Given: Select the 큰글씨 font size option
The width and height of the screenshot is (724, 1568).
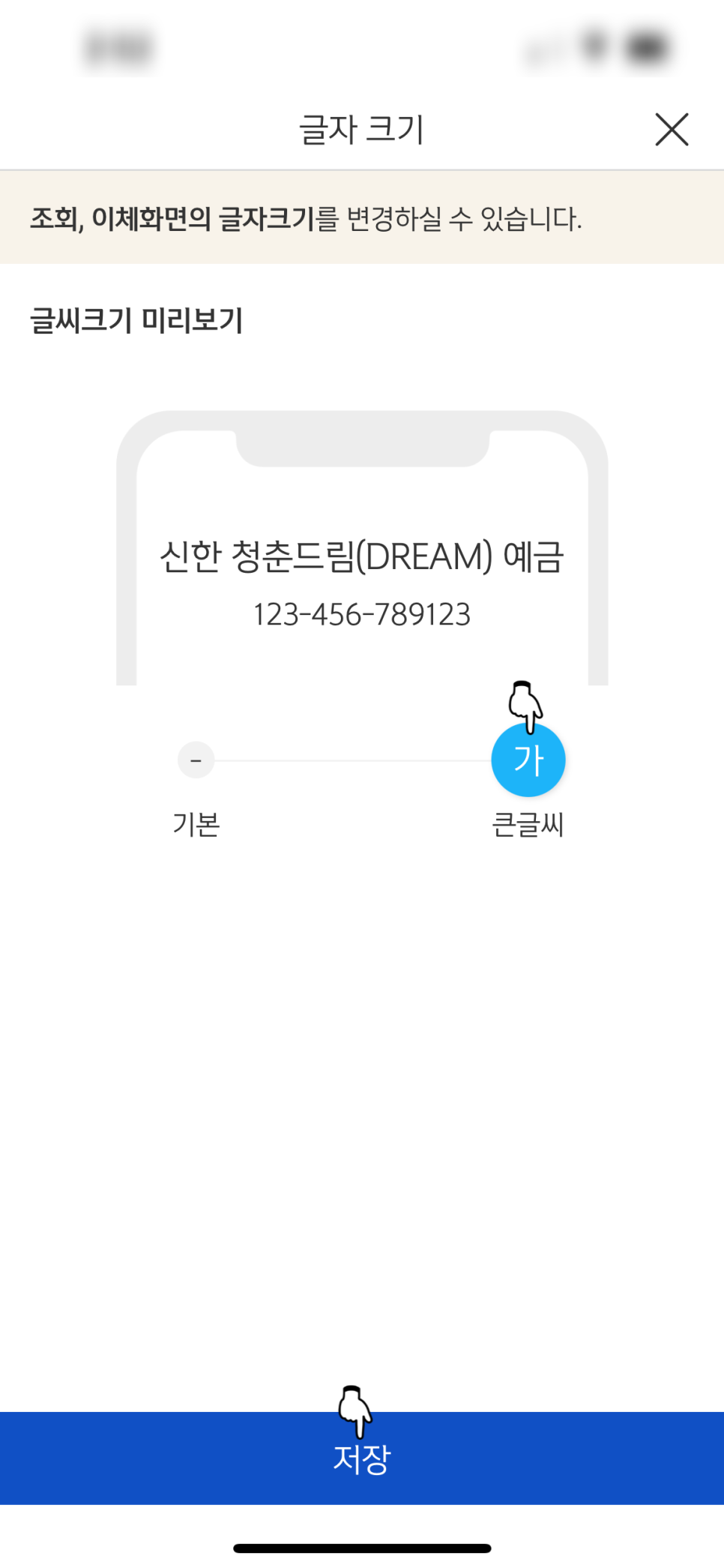Looking at the screenshot, I should (x=528, y=759).
